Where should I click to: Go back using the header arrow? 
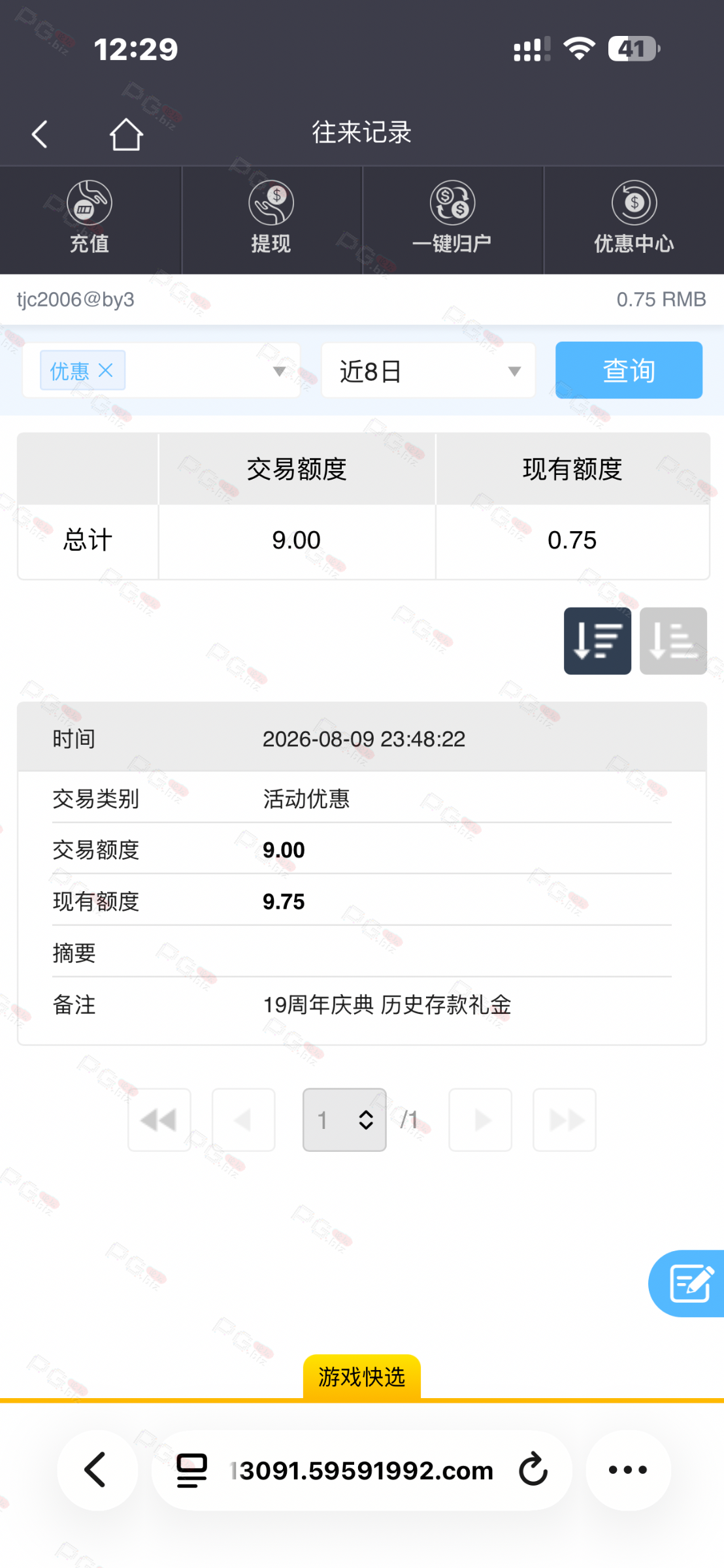pyautogui.click(x=40, y=135)
